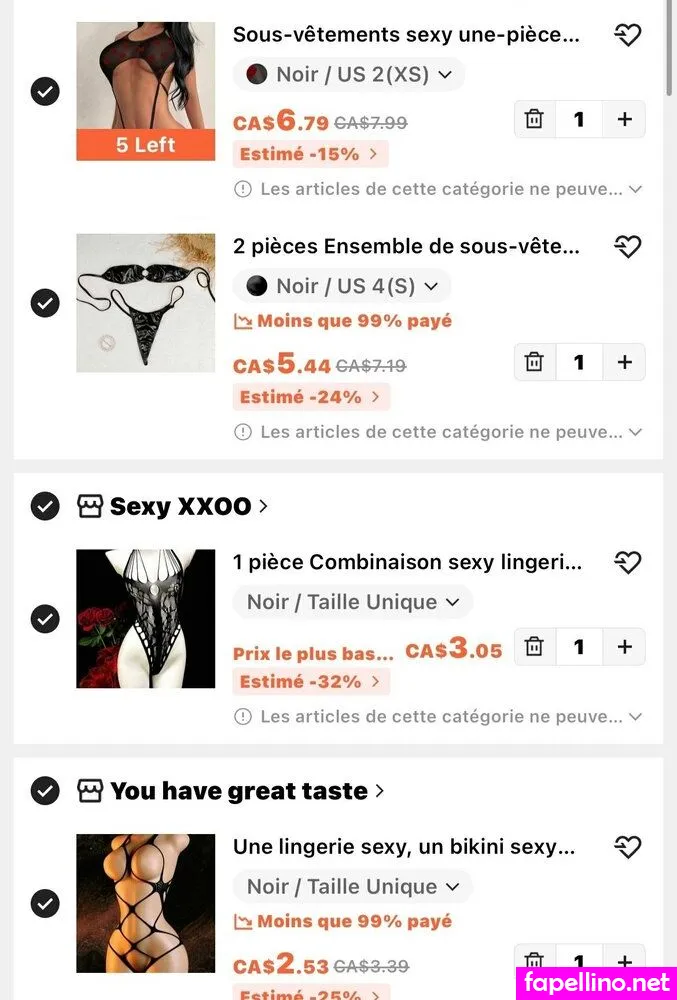Screen dimensions: 677x1000
Task: Increase quantity of the CA$5.44 item
Action: [x=625, y=362]
